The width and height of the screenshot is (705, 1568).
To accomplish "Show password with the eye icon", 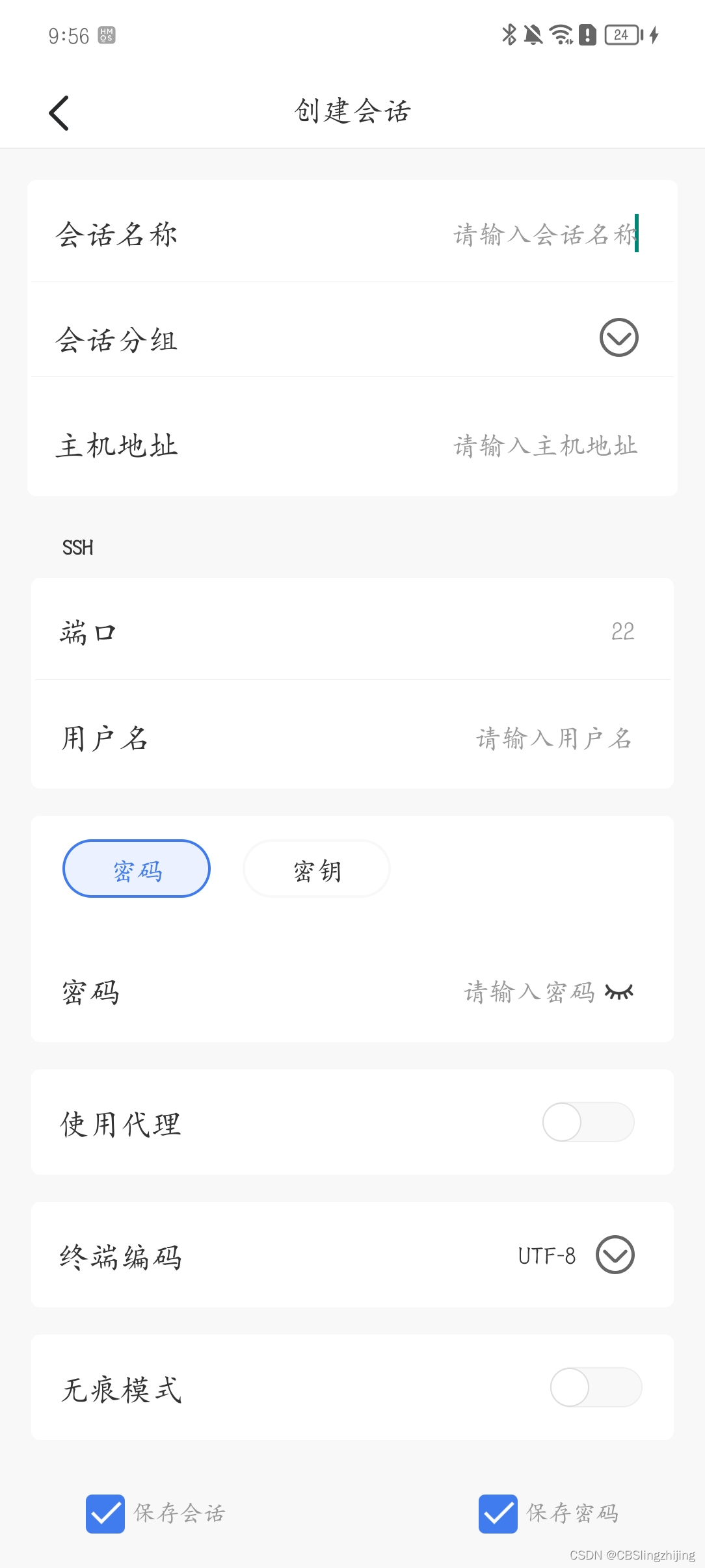I will 619,992.
